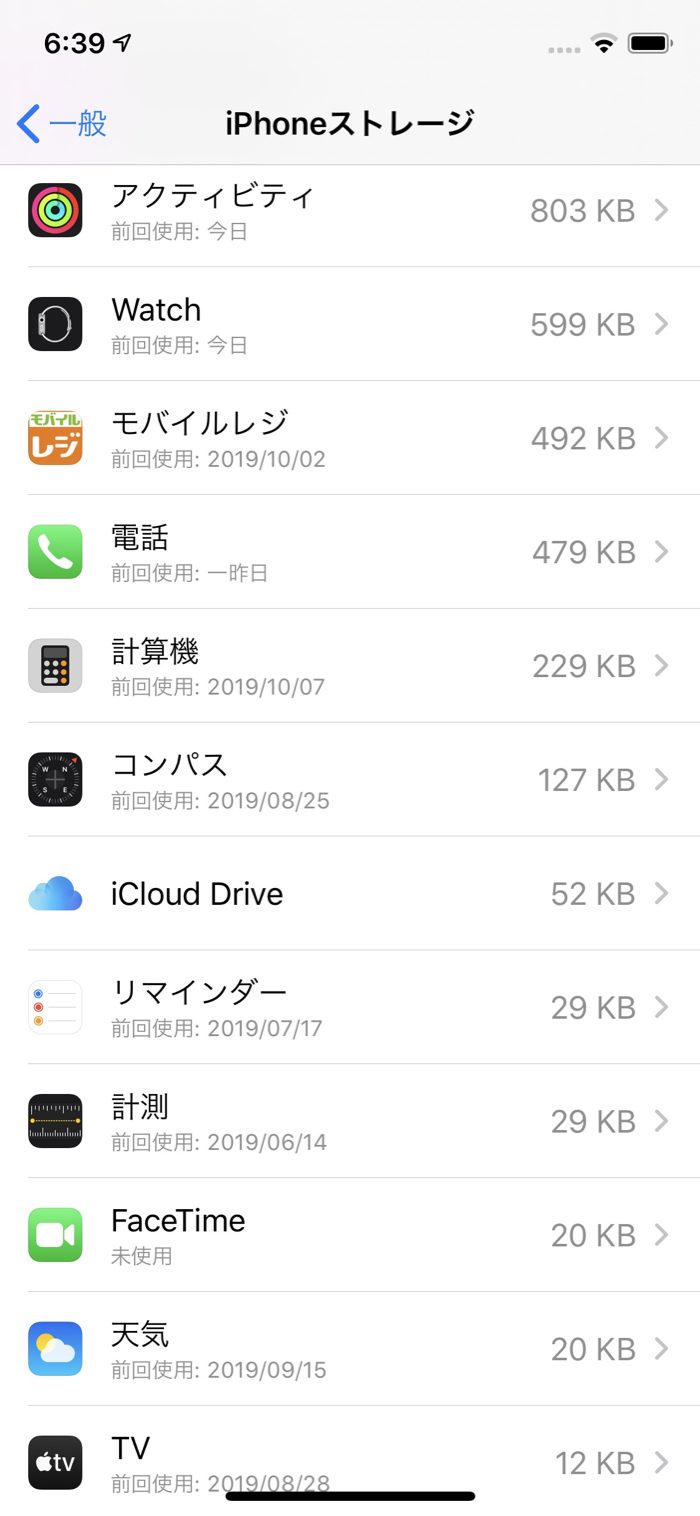Image resolution: width=700 pixels, height=1516 pixels.
Task: View 電話 storage usage
Action: tap(350, 552)
